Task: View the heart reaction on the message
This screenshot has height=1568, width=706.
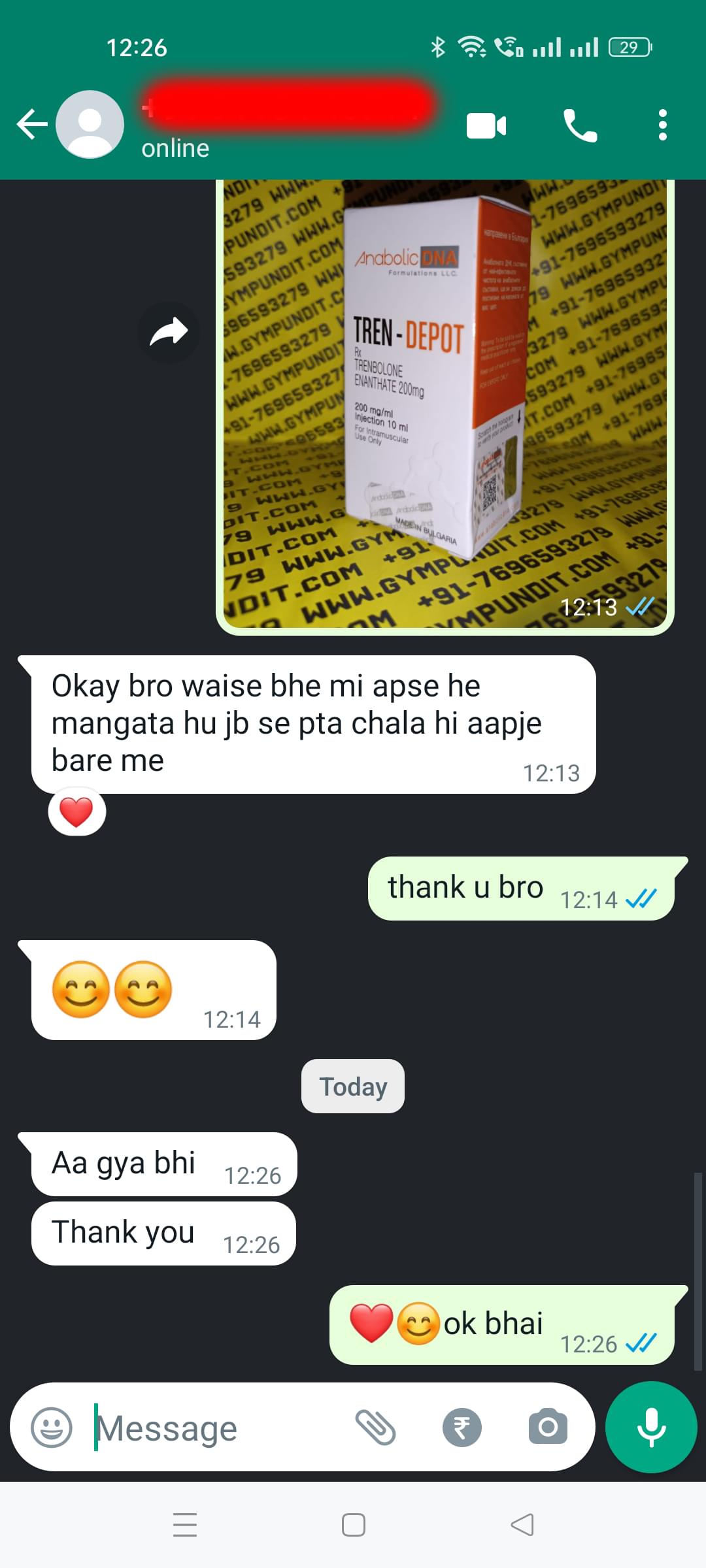Action: click(x=76, y=812)
